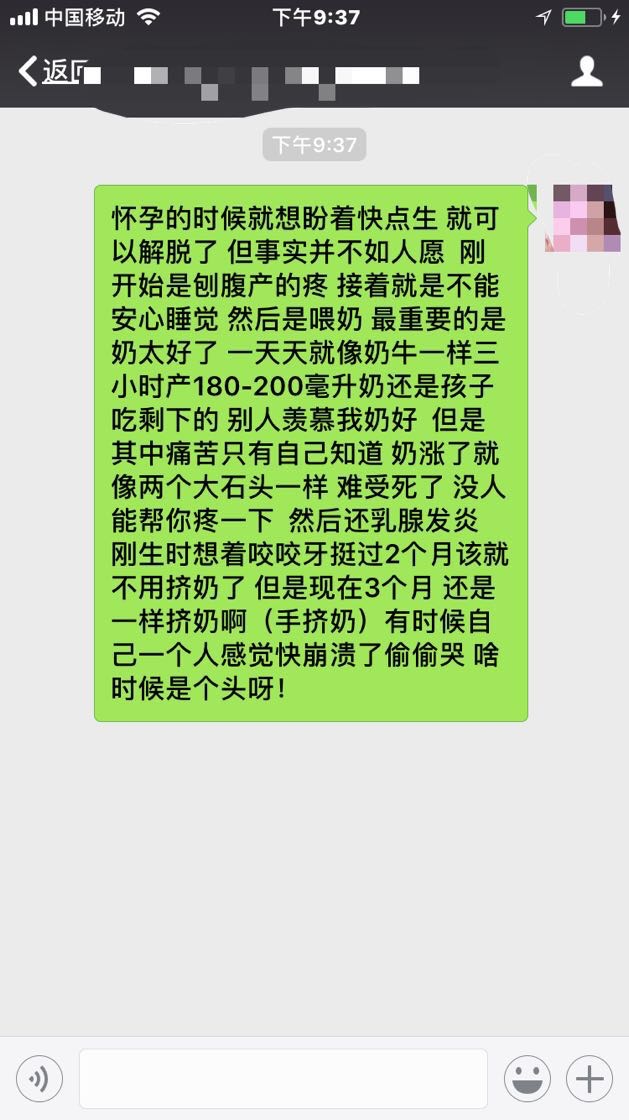629x1120 pixels.
Task: Go back using the 返回 button
Action: click(48, 71)
